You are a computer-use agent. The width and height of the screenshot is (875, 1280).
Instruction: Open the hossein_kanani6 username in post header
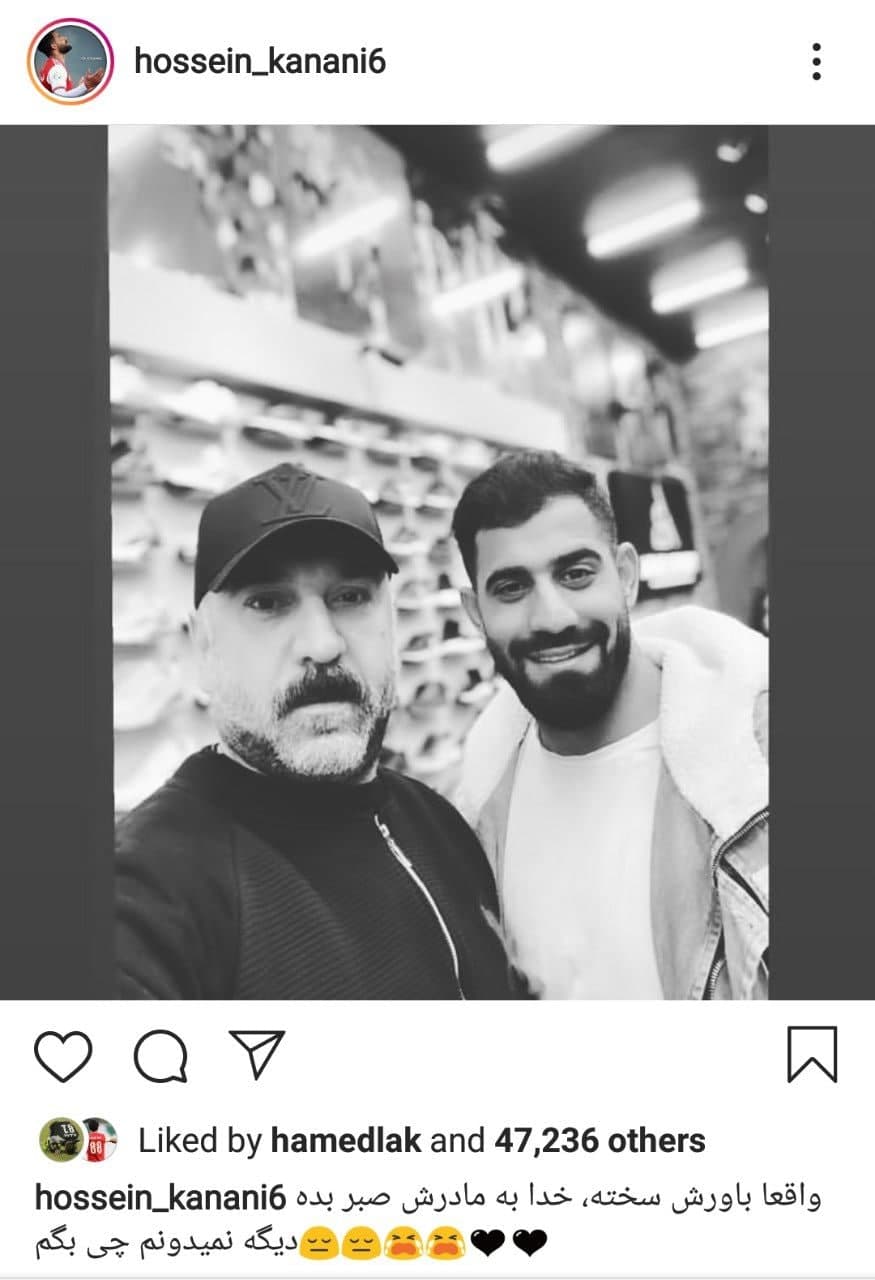point(259,62)
